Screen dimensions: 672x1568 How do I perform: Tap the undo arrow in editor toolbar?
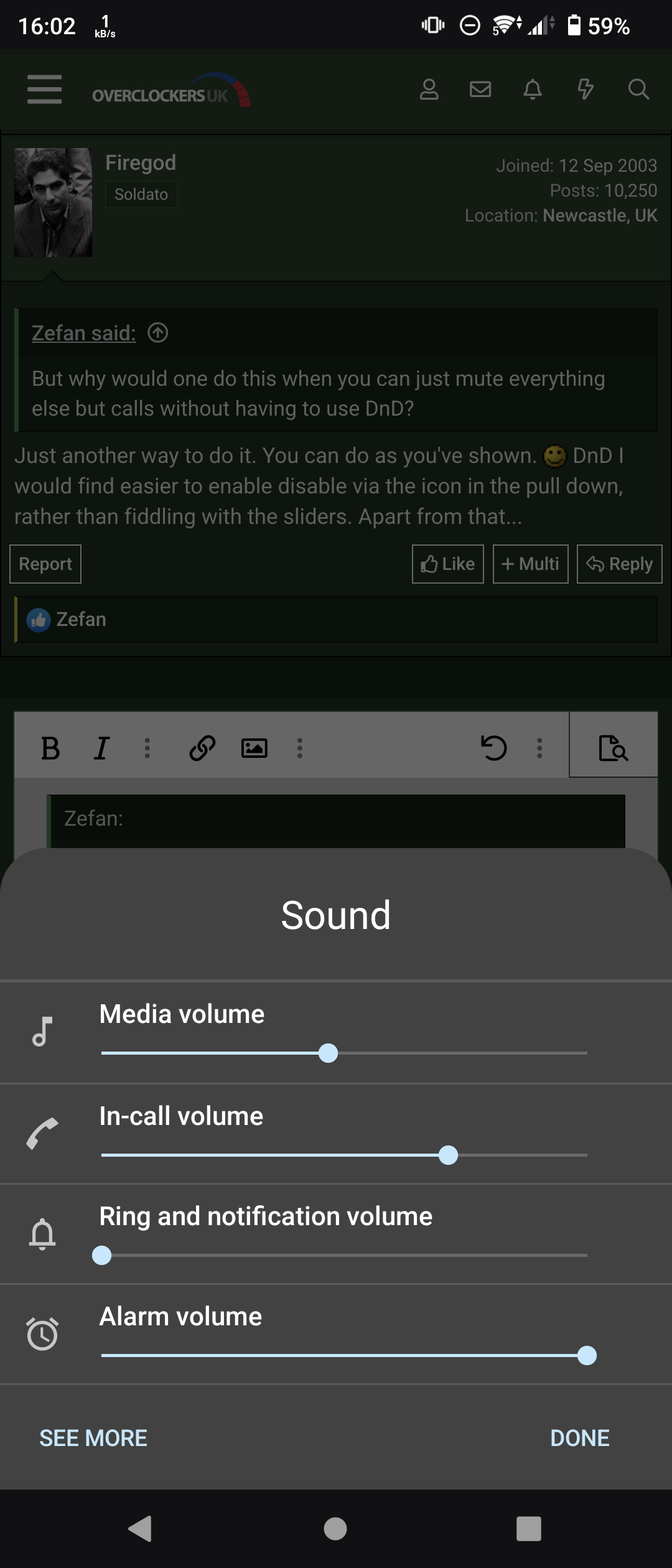[494, 748]
